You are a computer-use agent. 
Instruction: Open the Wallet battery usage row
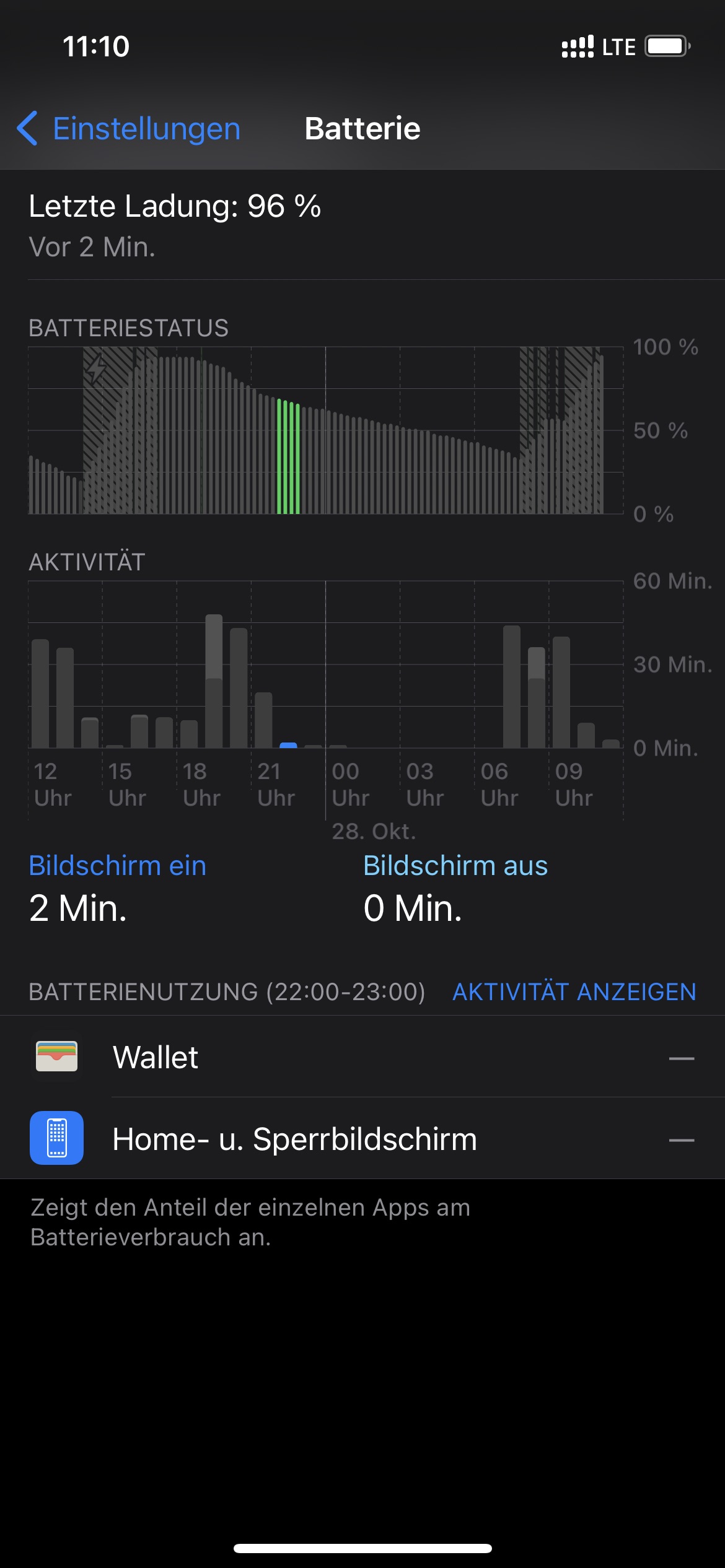tap(362, 1057)
